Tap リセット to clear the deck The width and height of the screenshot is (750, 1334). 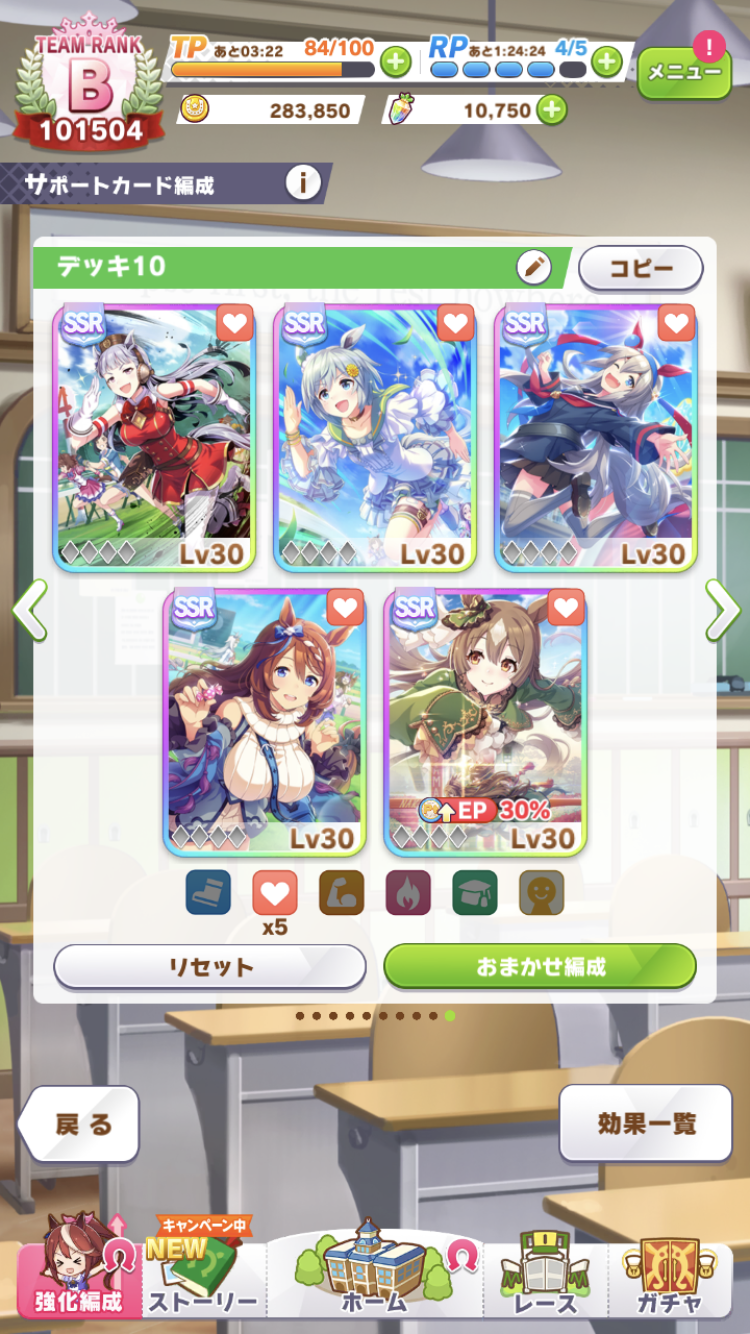210,967
